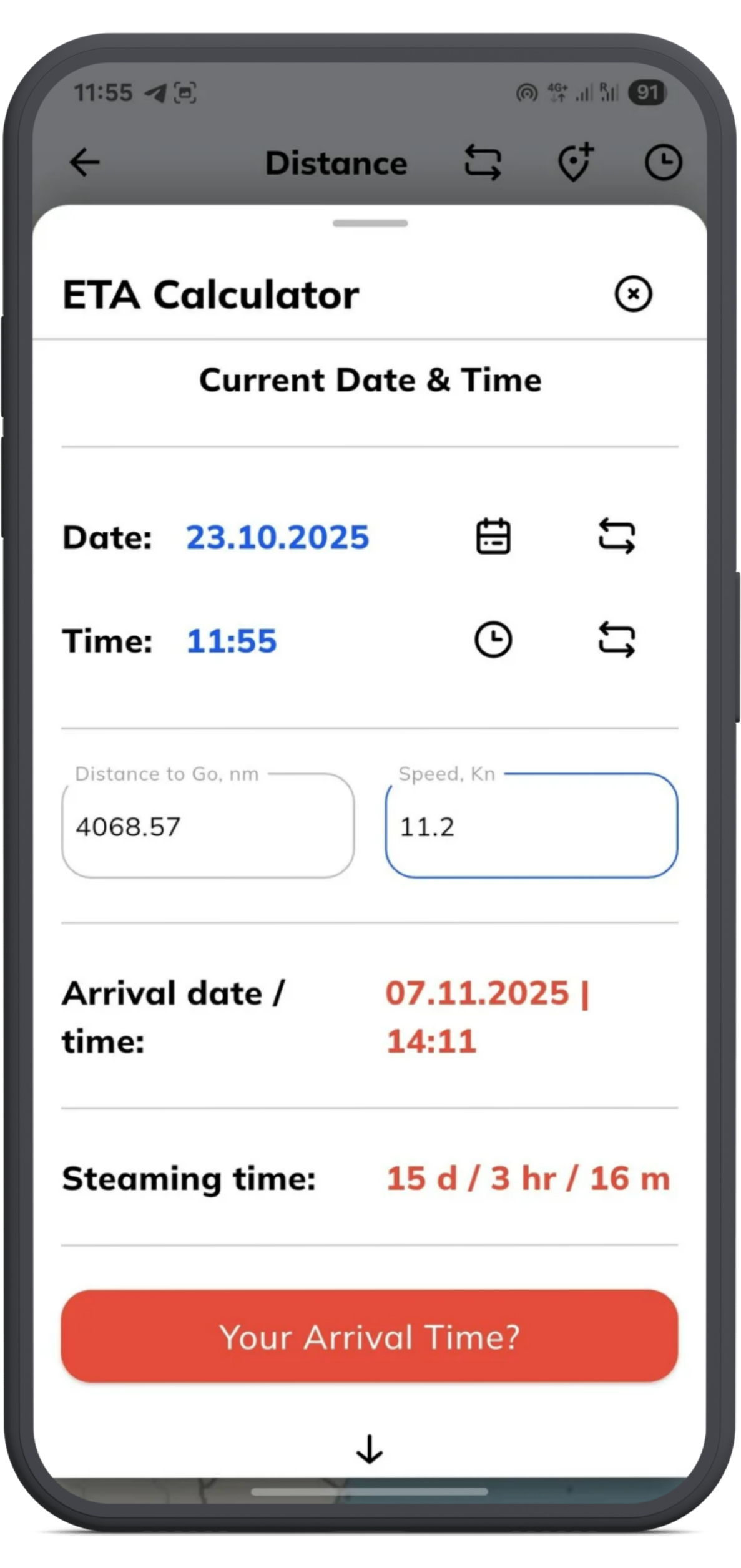Image resolution: width=741 pixels, height=1568 pixels.
Task: Tap the Your Arrival Time? button
Action: point(370,1337)
